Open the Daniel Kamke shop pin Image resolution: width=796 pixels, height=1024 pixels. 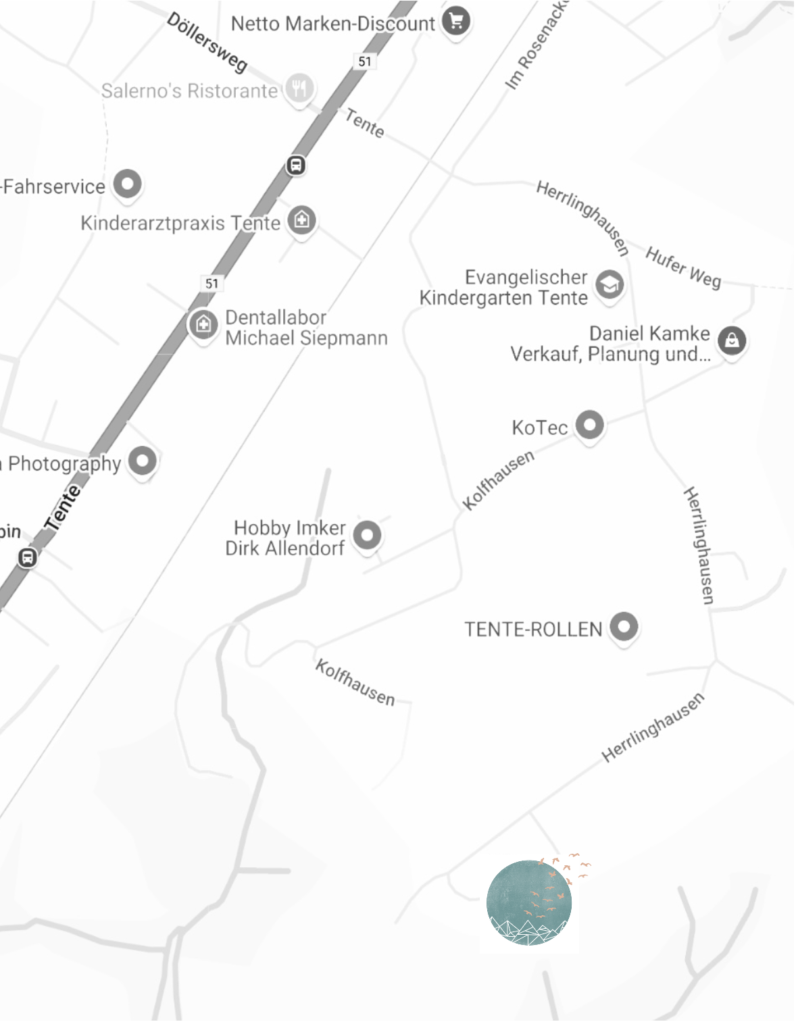732,341
